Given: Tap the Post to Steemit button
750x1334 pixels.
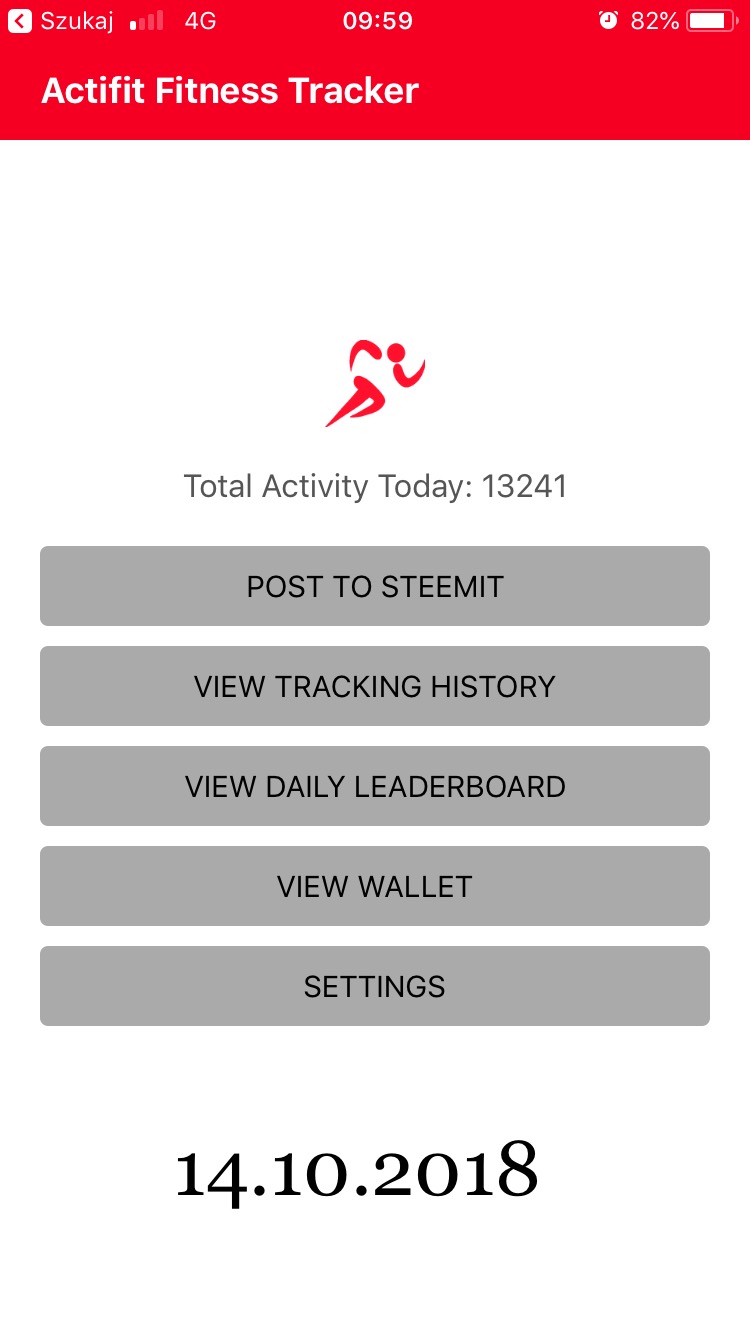Looking at the screenshot, I should click(x=375, y=586).
